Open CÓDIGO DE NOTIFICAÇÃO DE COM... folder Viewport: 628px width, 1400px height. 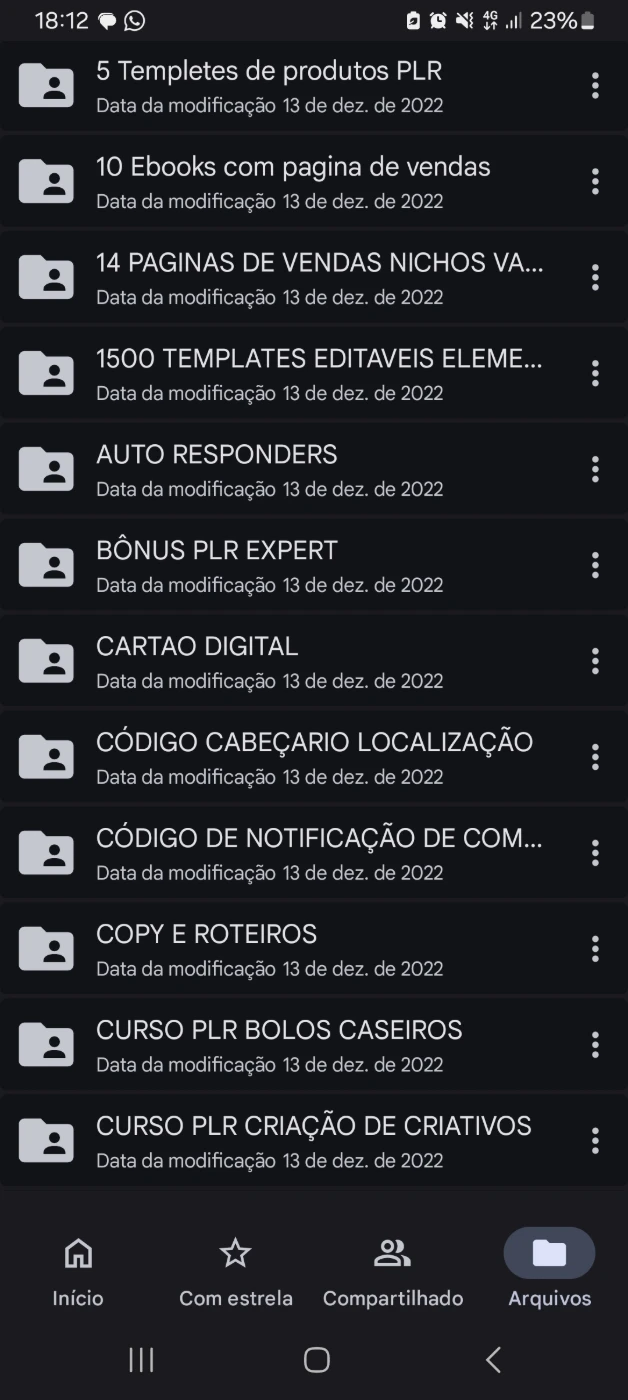pyautogui.click(x=300, y=854)
